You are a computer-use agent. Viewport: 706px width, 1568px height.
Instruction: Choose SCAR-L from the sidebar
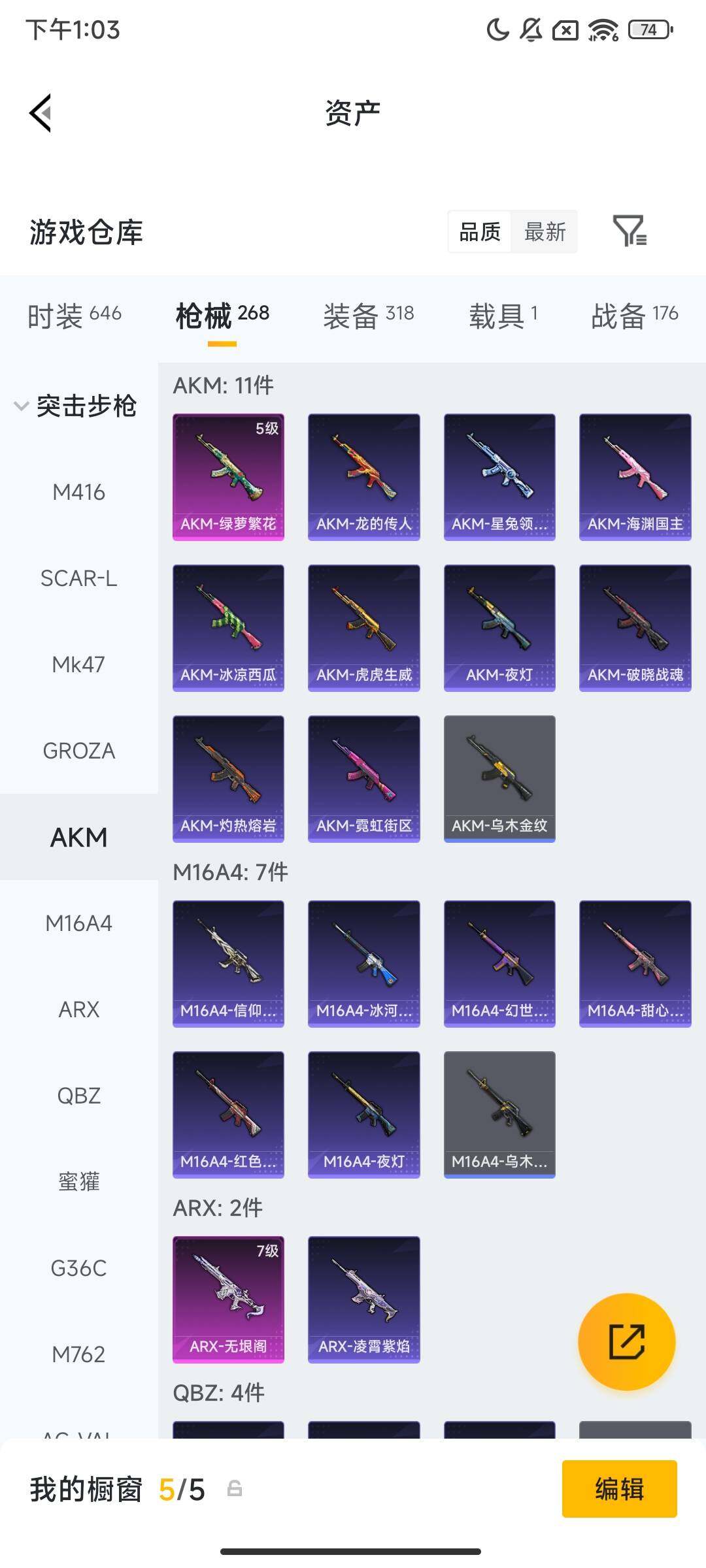[79, 578]
